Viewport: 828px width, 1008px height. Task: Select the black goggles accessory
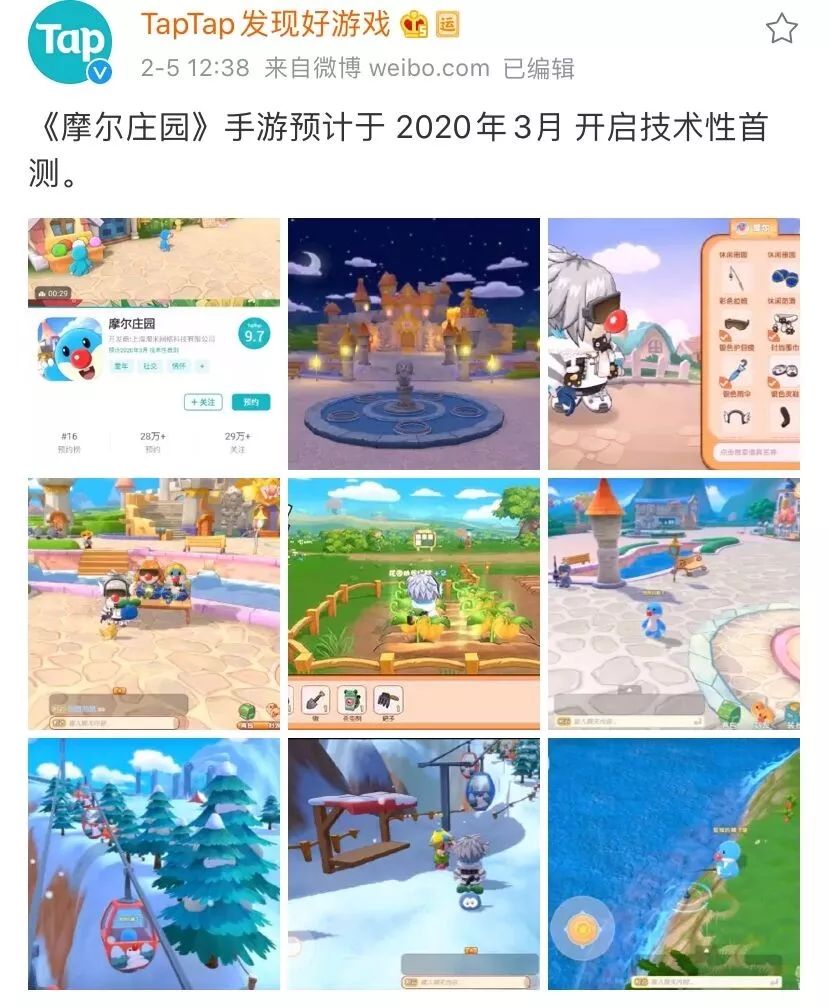734,325
